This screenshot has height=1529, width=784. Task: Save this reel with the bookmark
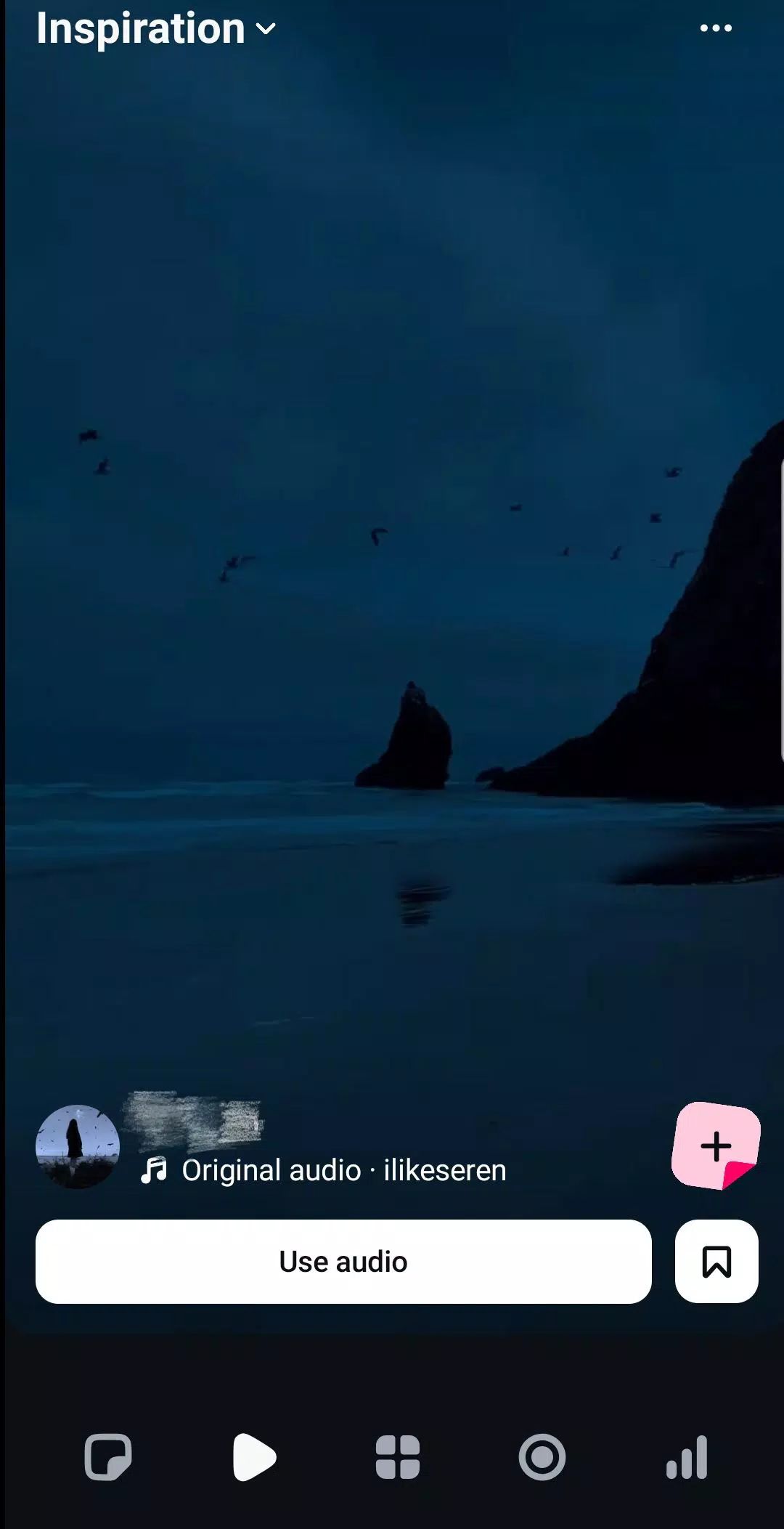pos(716,1262)
